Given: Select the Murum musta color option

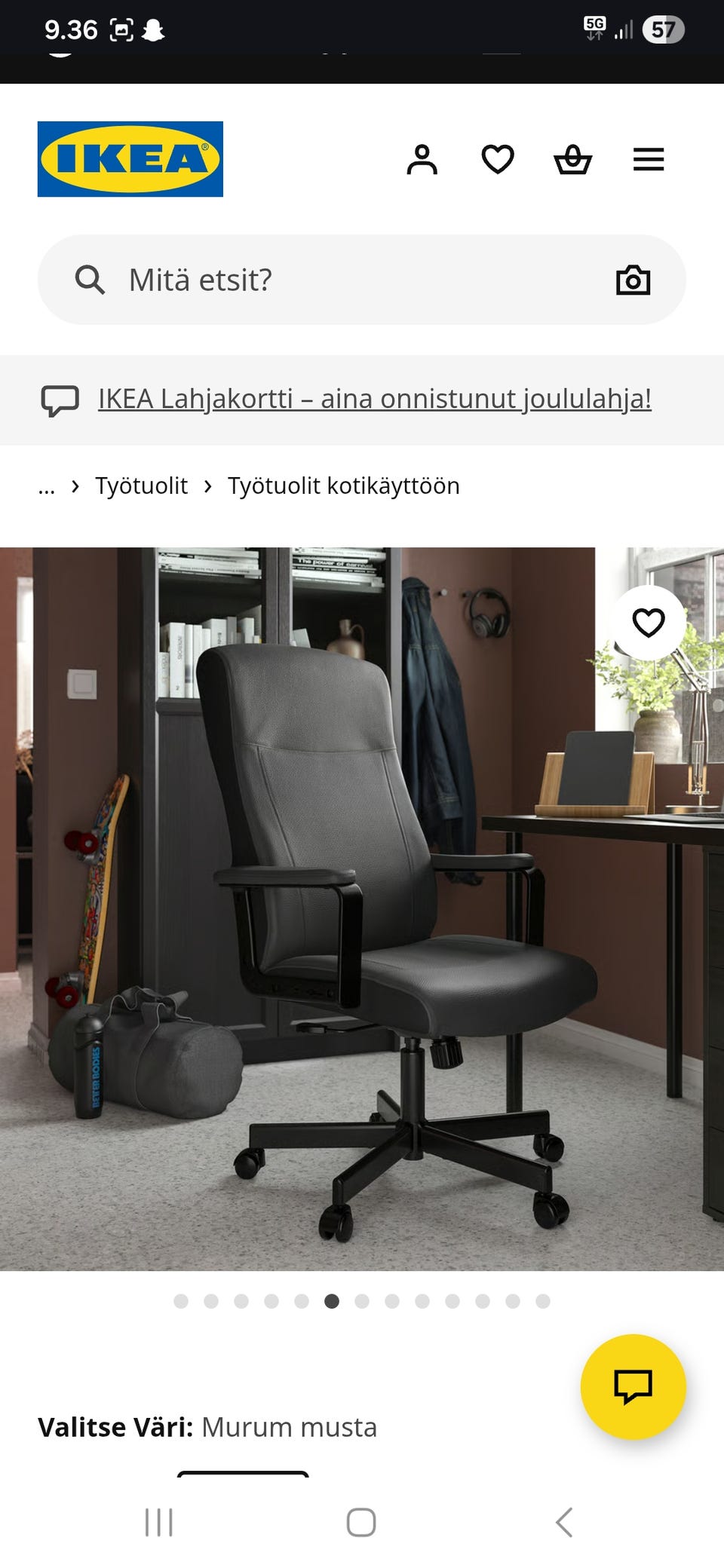Looking at the screenshot, I should (x=241, y=1485).
